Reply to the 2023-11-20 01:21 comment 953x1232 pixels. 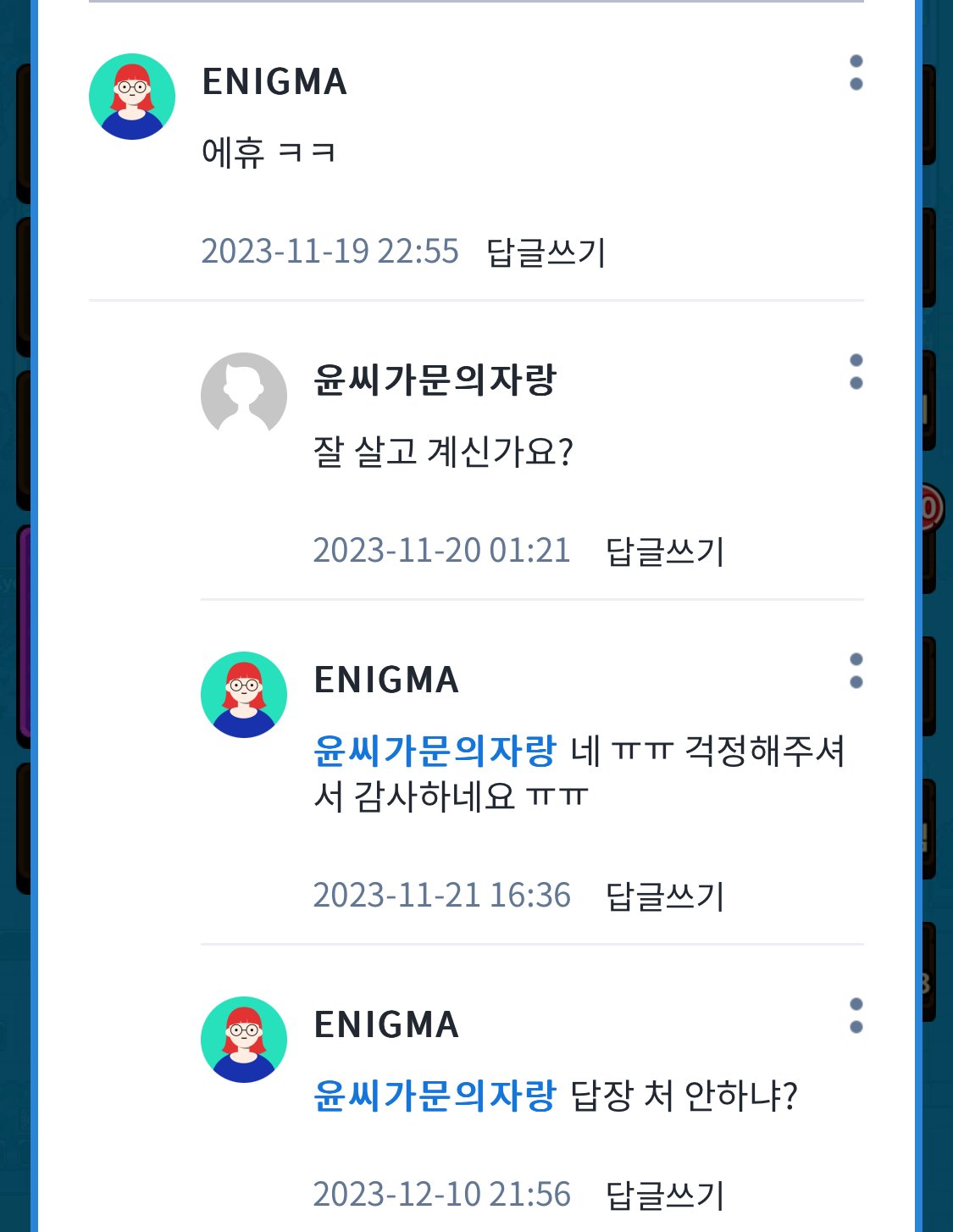[664, 552]
